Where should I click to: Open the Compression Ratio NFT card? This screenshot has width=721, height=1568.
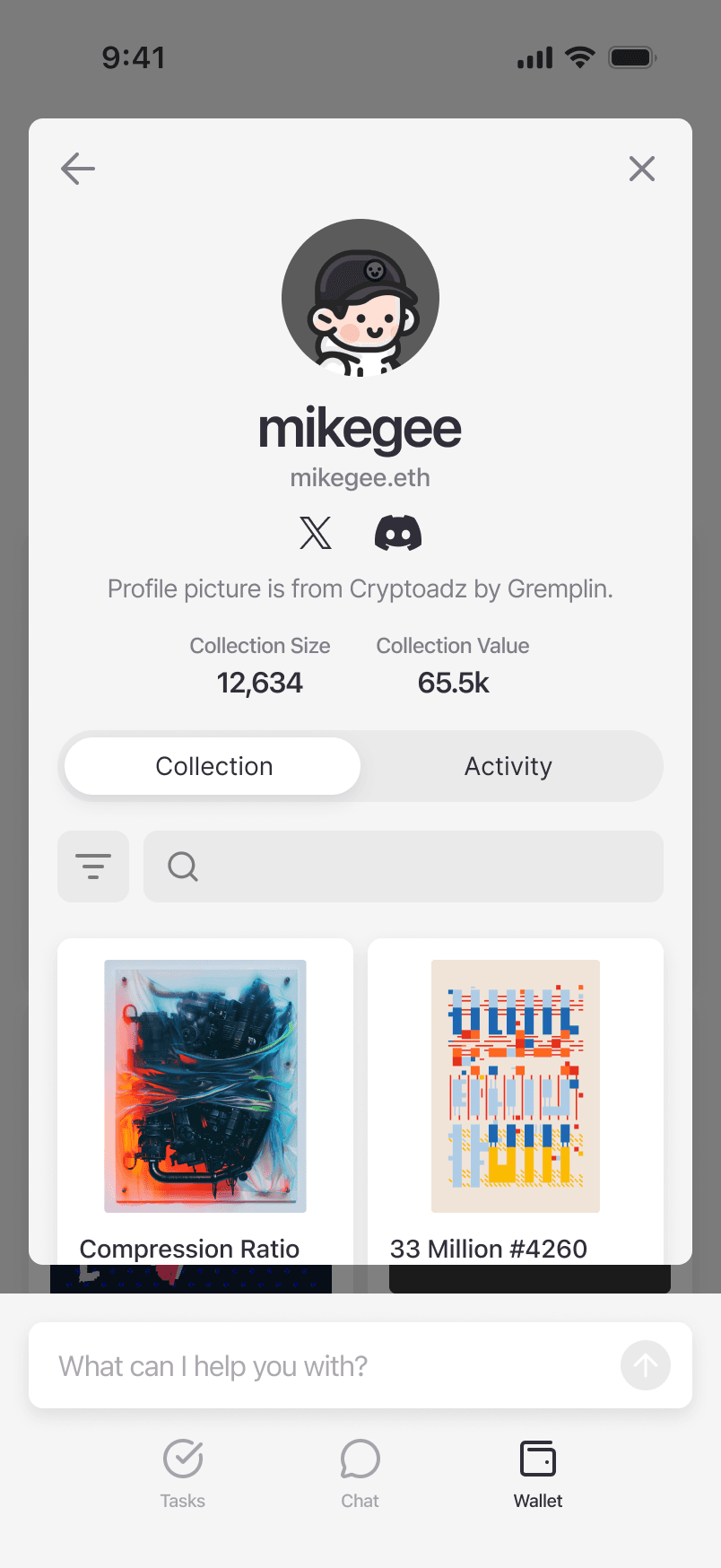point(205,1102)
